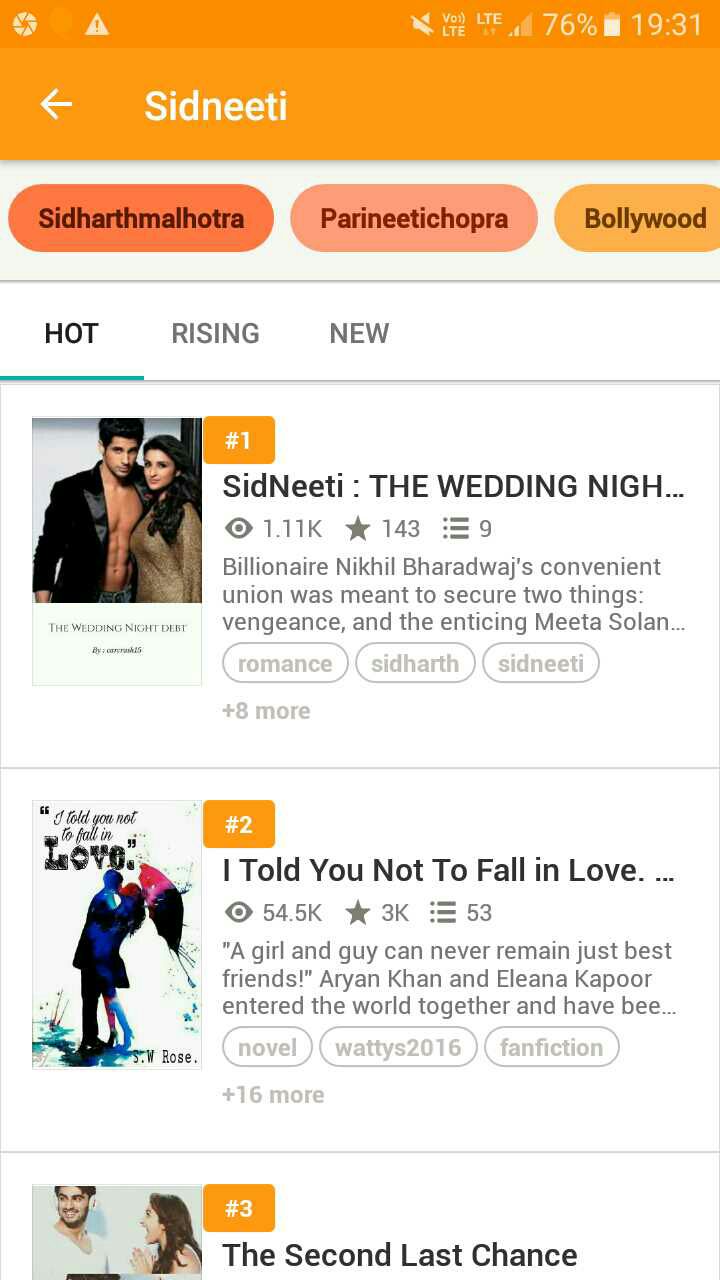This screenshot has height=1280, width=720.
Task: Tap the sidharth tag
Action: (x=415, y=663)
